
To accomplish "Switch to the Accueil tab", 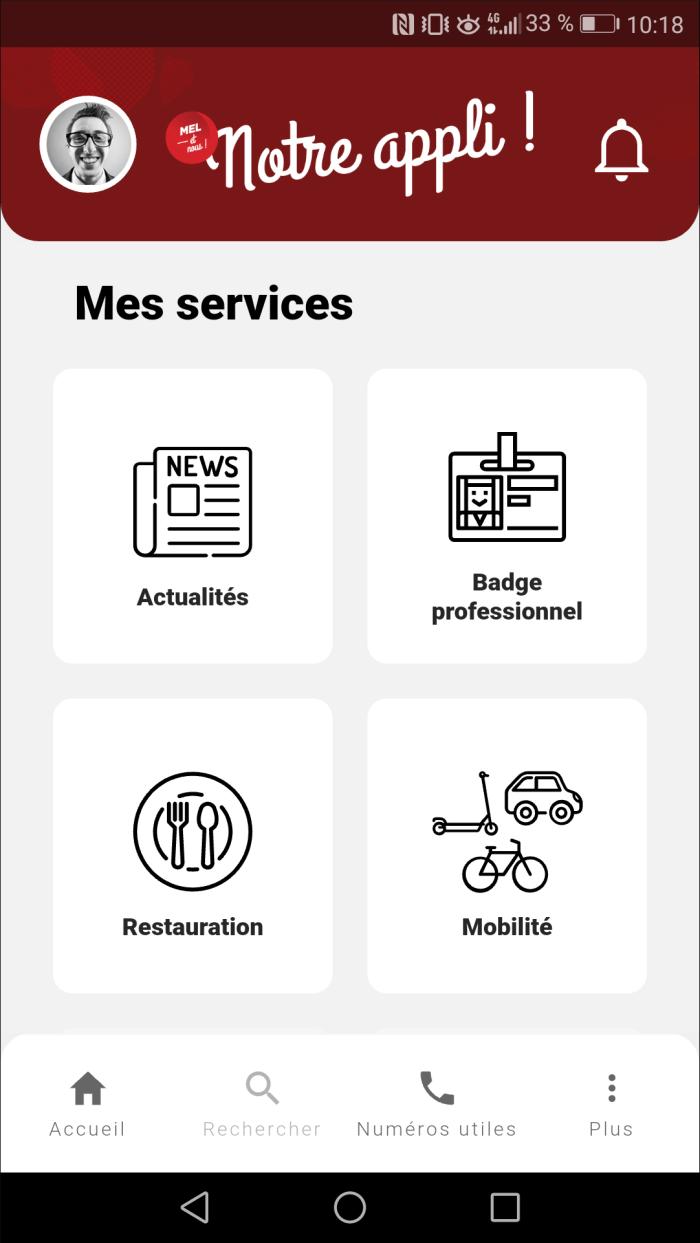I will pyautogui.click(x=88, y=1104).
